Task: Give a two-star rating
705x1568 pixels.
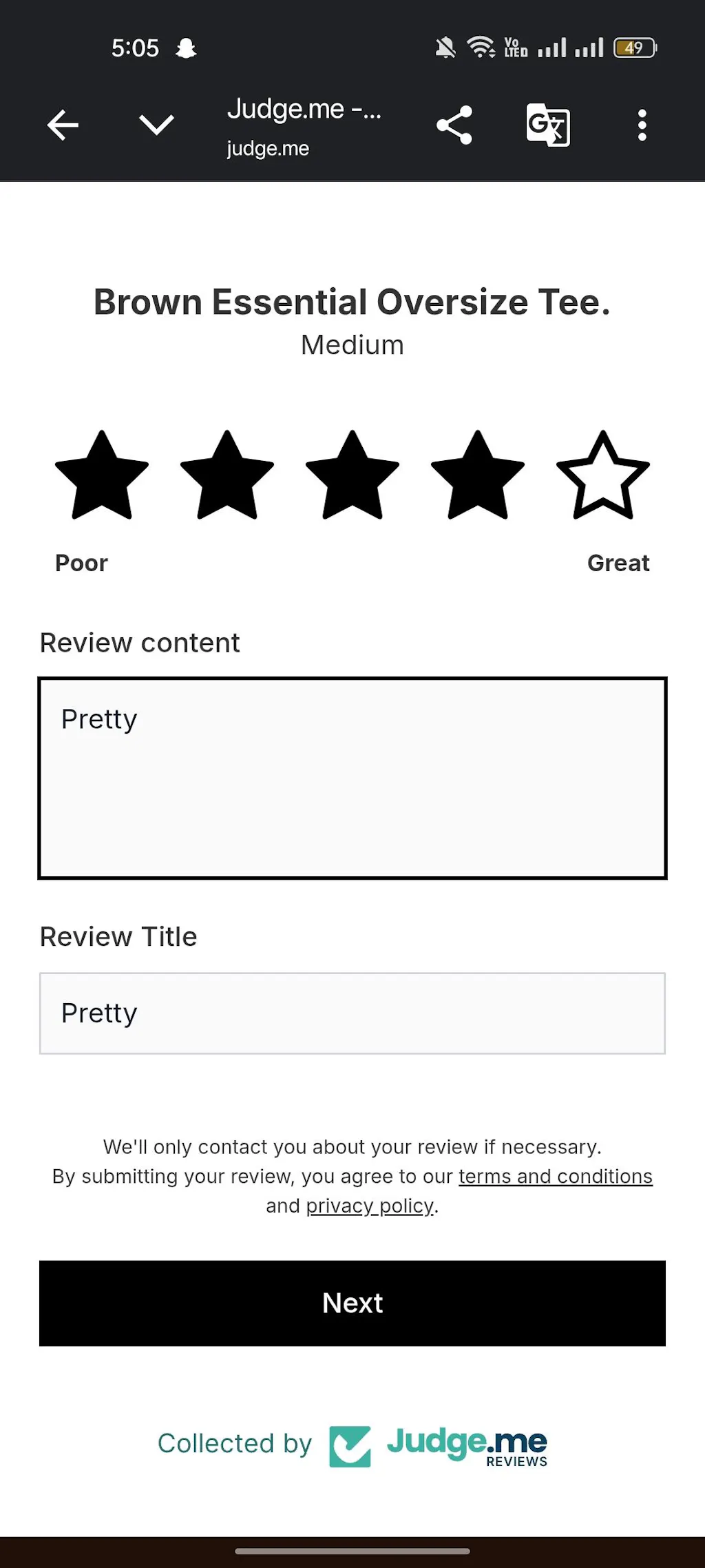Action: 227,476
